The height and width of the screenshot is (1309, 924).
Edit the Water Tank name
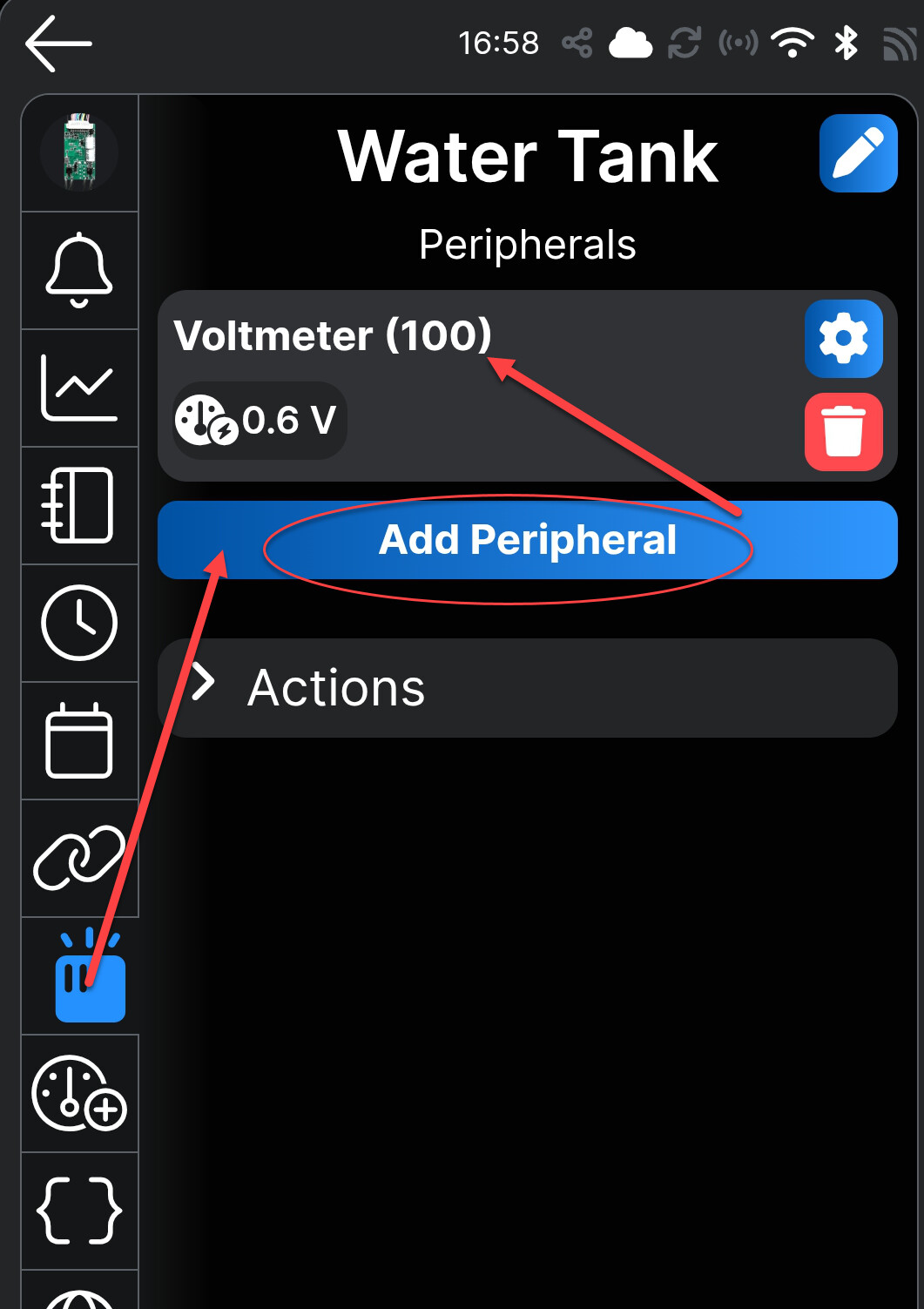tap(858, 153)
